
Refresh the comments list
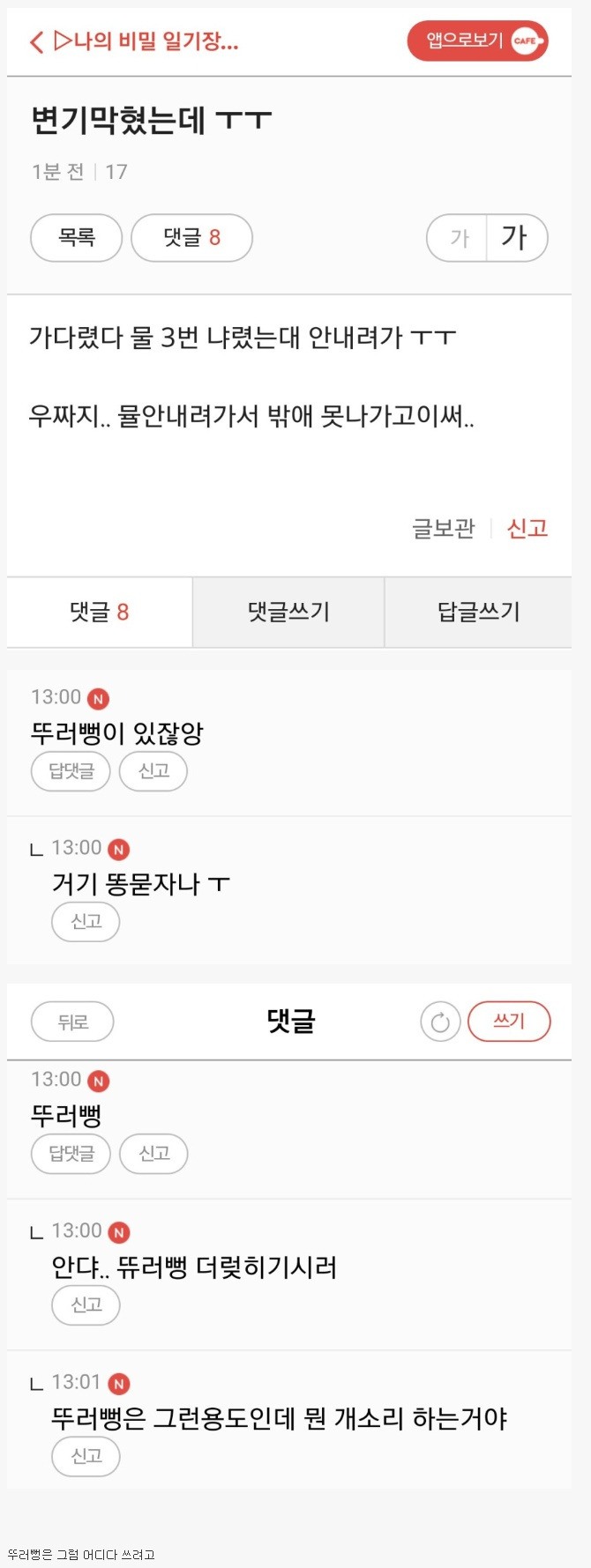[x=440, y=1022]
